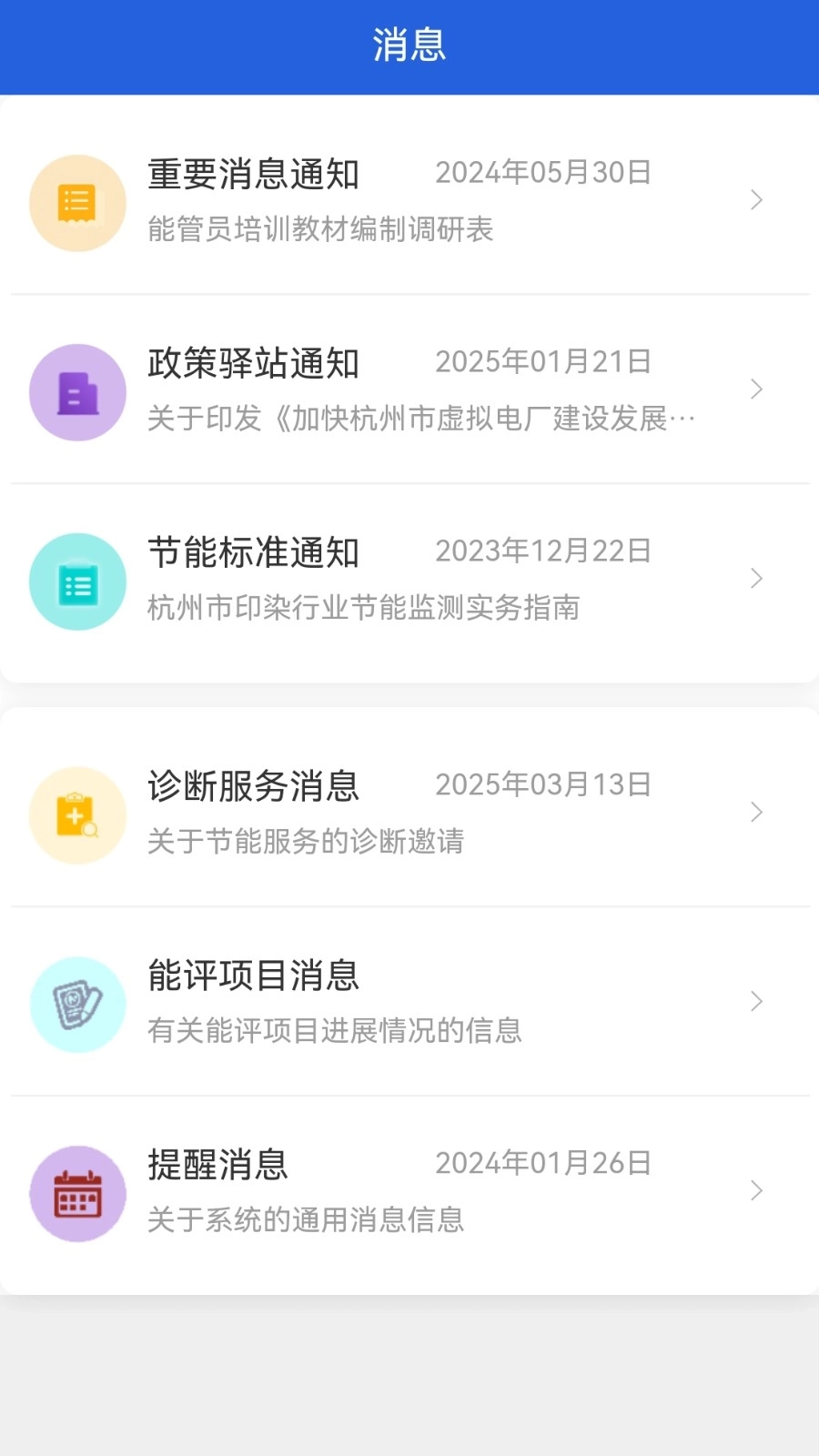Viewport: 819px width, 1456px height.
Task: Click the 能评项目消息 certificate icon
Action: pyautogui.click(x=77, y=1005)
